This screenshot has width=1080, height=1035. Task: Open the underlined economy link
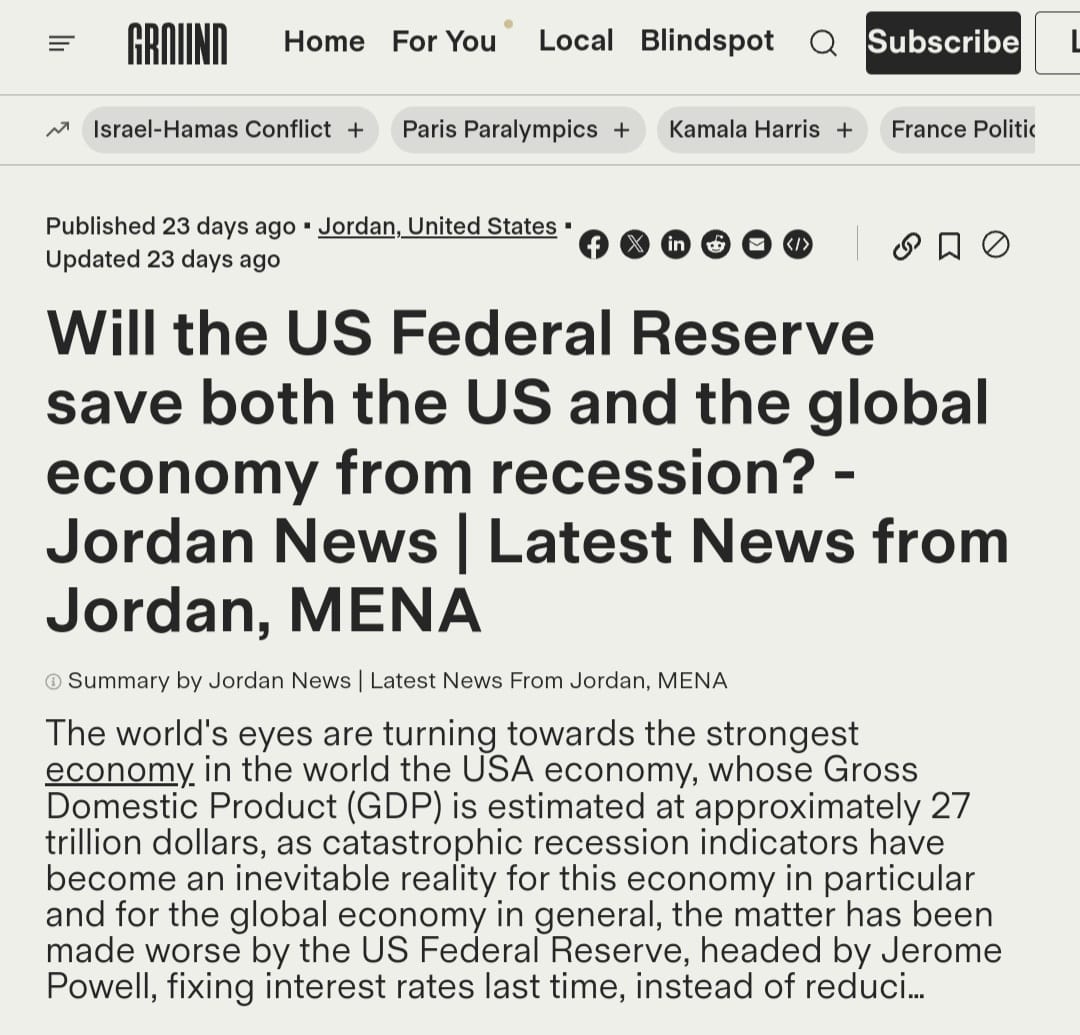(119, 770)
